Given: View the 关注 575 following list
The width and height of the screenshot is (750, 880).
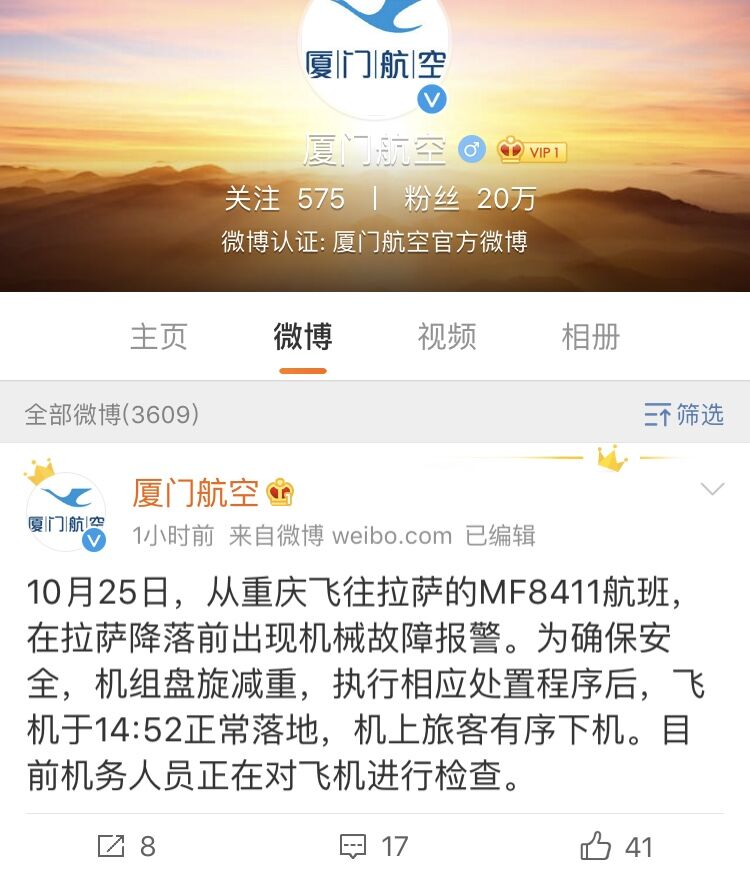Looking at the screenshot, I should click(x=284, y=199).
